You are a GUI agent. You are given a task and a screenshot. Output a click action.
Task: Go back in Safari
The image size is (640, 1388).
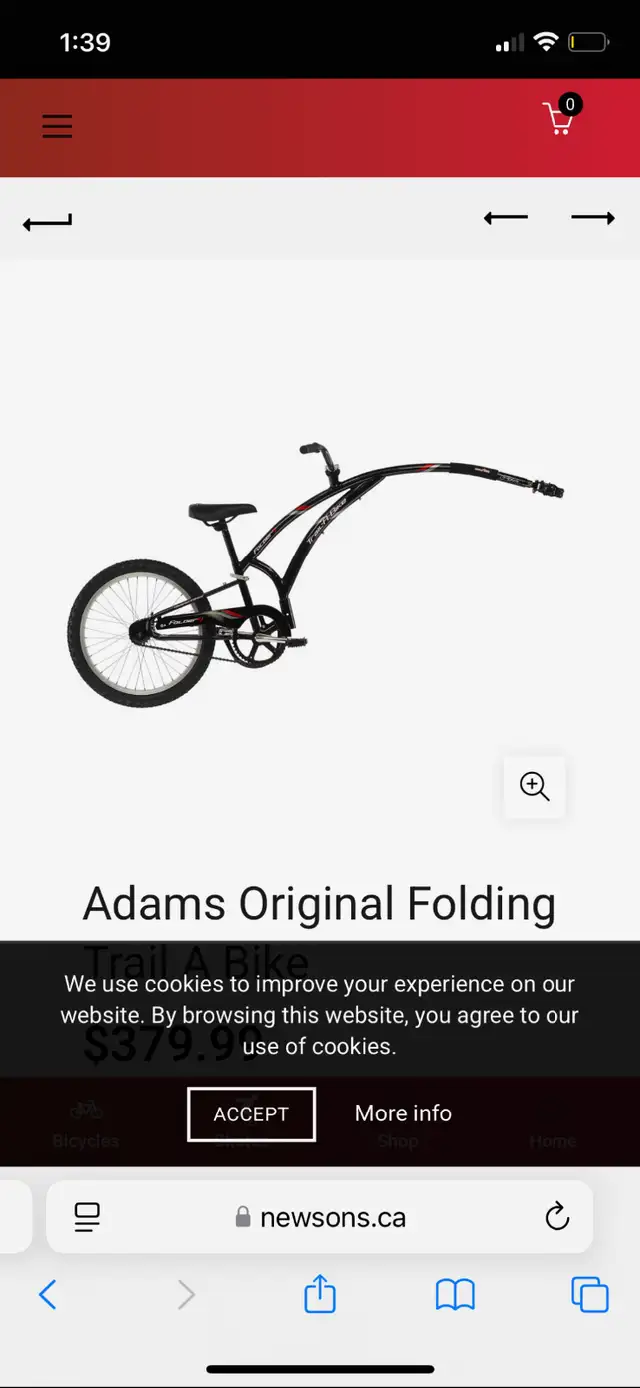tap(47, 1295)
